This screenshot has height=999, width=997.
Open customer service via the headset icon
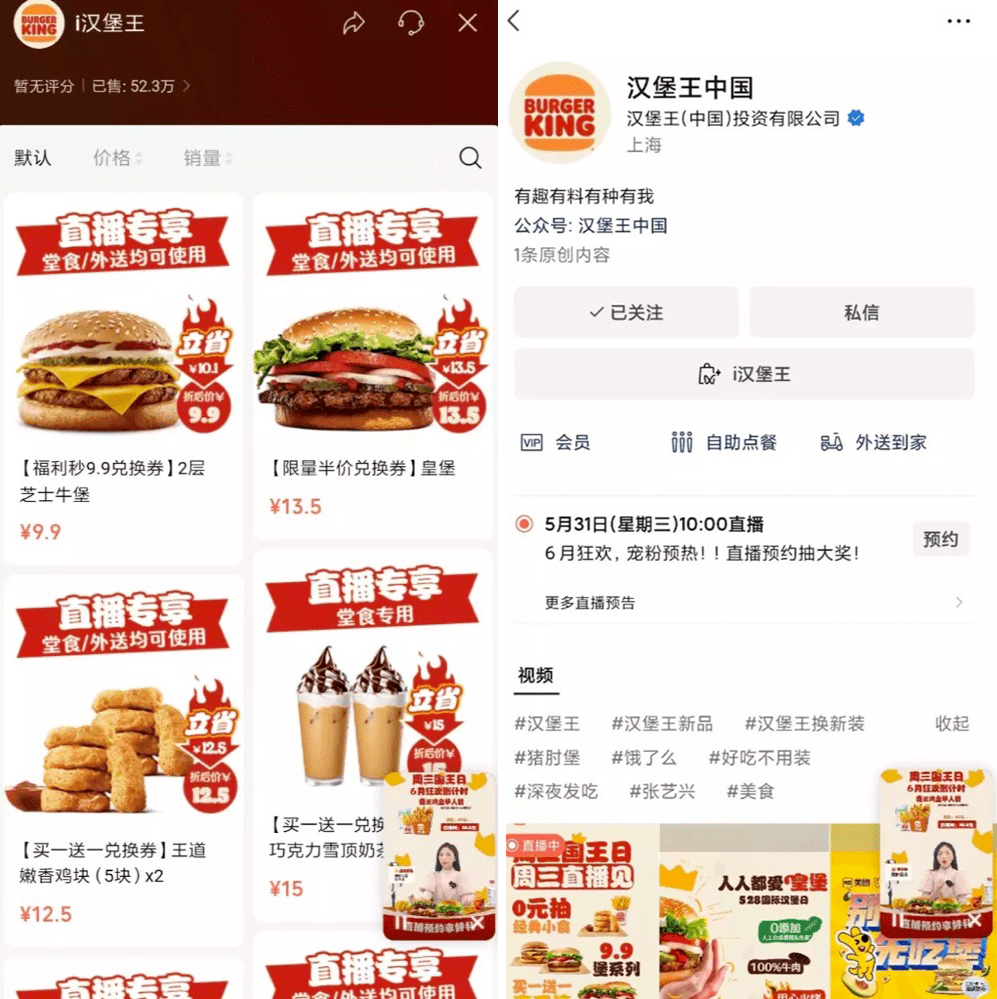pos(412,22)
